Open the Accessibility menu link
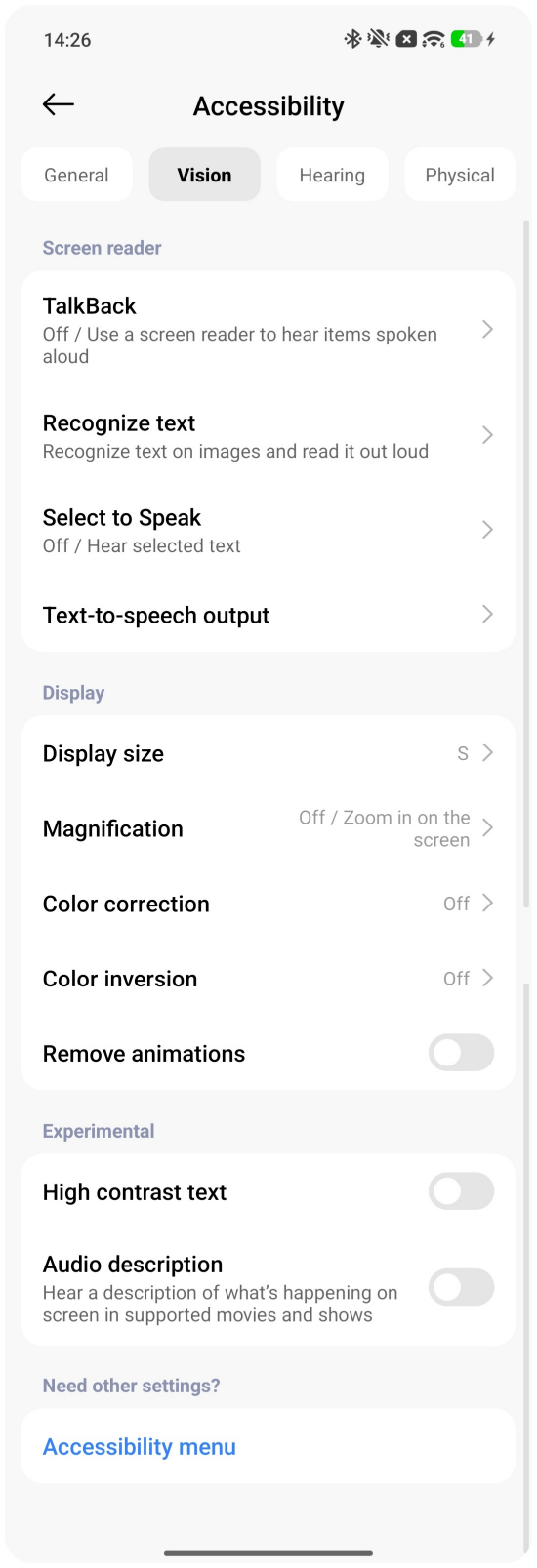The width and height of the screenshot is (537, 1568). pyautogui.click(x=140, y=1446)
